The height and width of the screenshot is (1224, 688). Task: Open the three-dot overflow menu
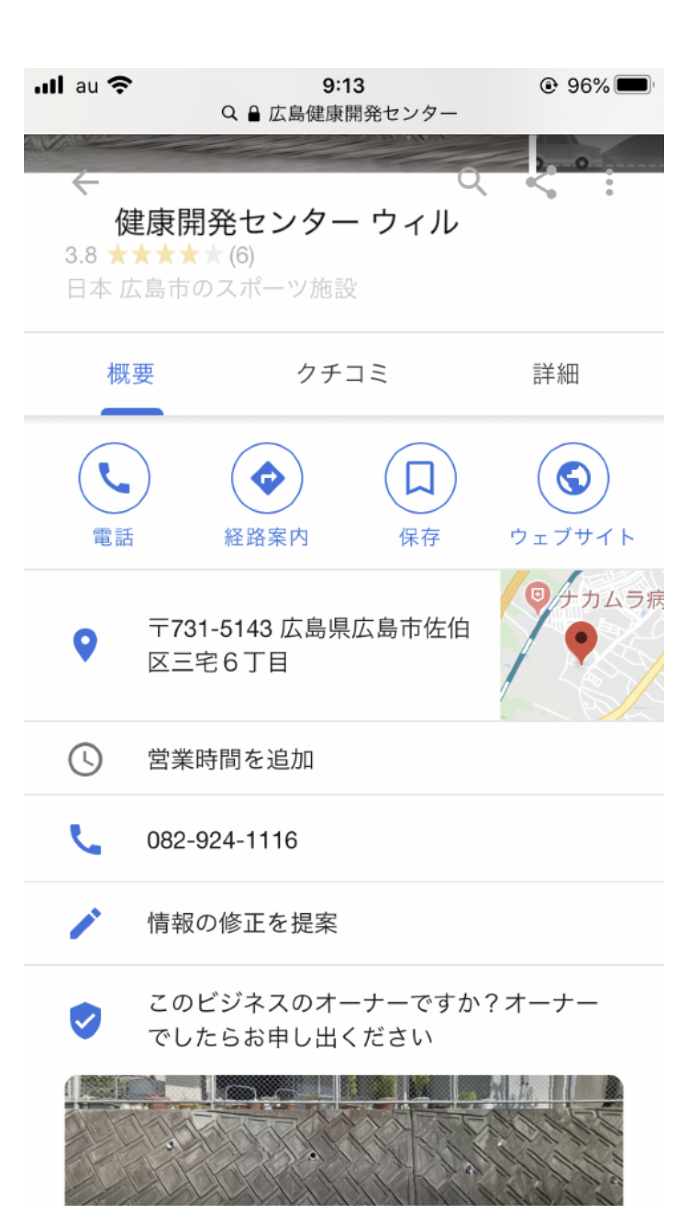tap(609, 182)
